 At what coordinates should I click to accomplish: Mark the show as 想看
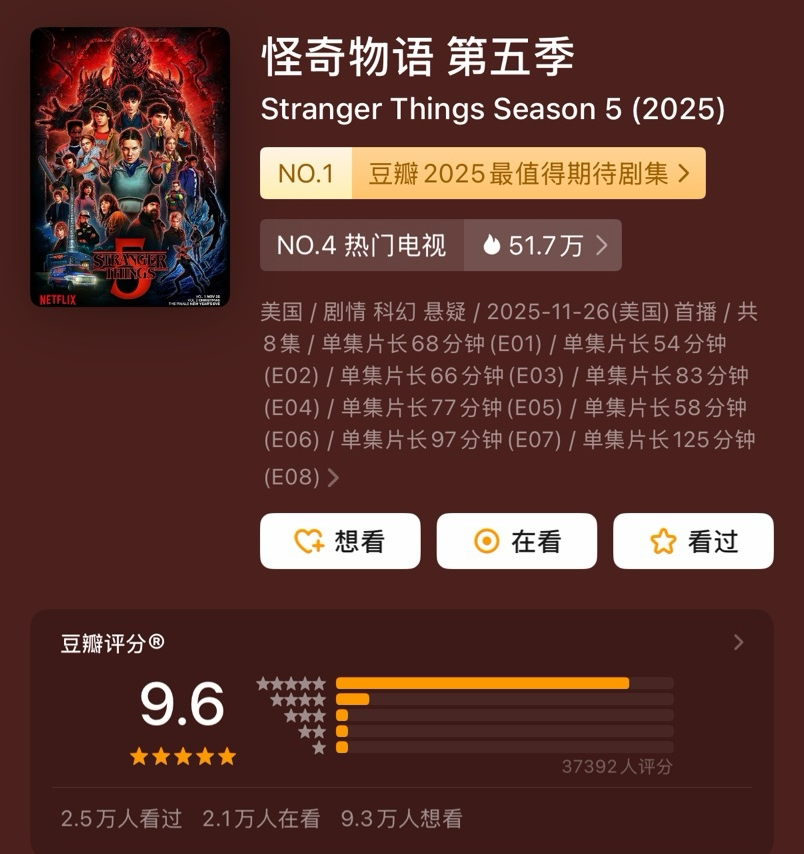pyautogui.click(x=340, y=541)
